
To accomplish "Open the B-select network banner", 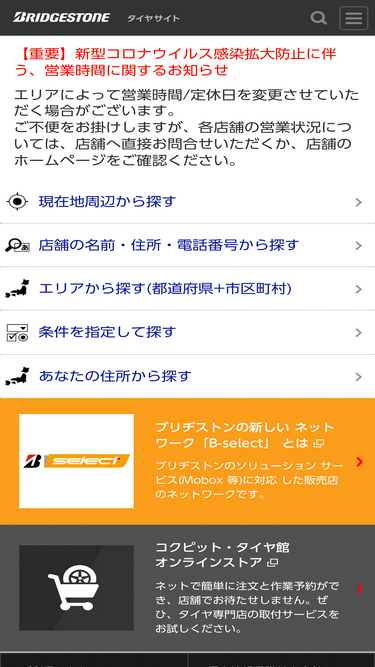I will [x=188, y=461].
